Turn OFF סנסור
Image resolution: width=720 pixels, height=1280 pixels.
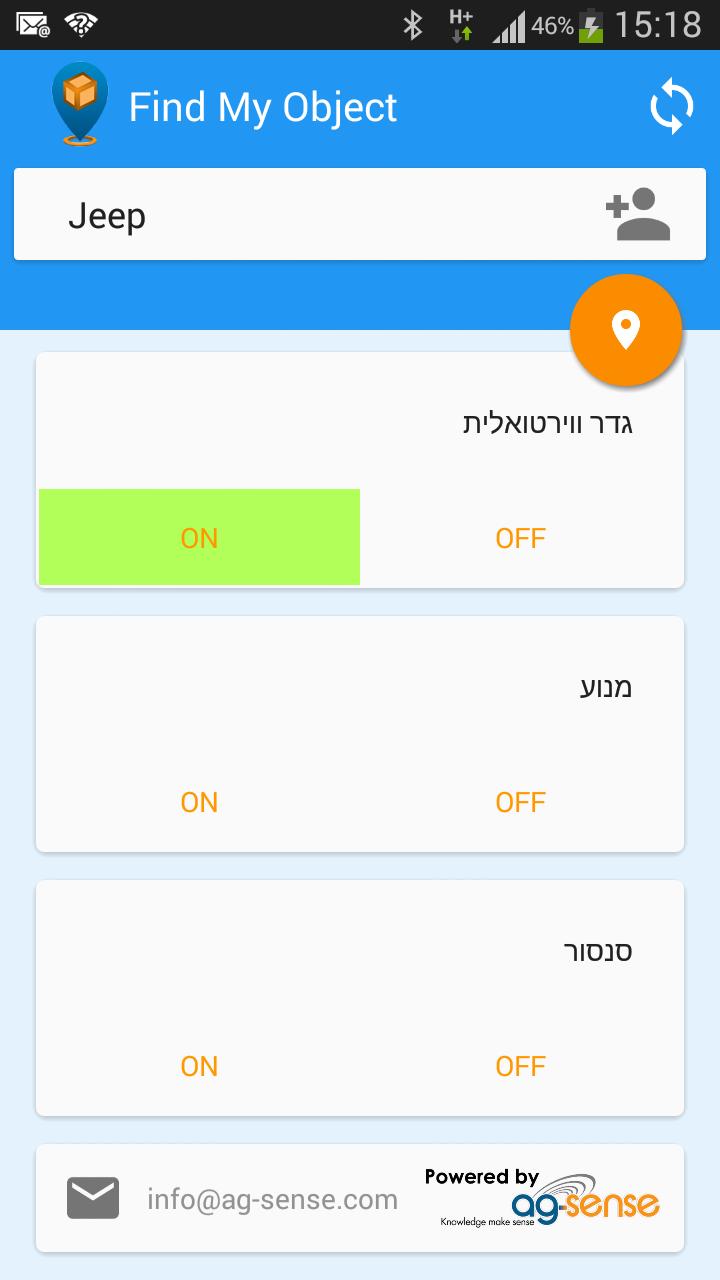click(x=520, y=1066)
